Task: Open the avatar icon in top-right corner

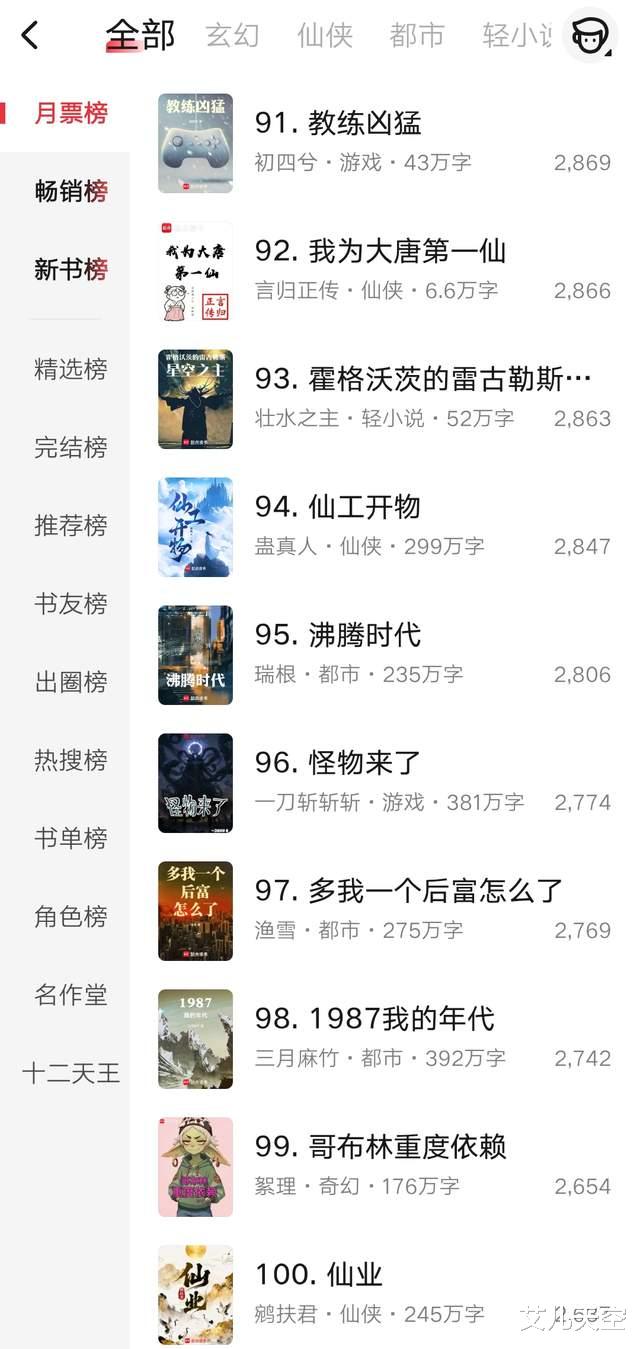Action: pyautogui.click(x=590, y=36)
